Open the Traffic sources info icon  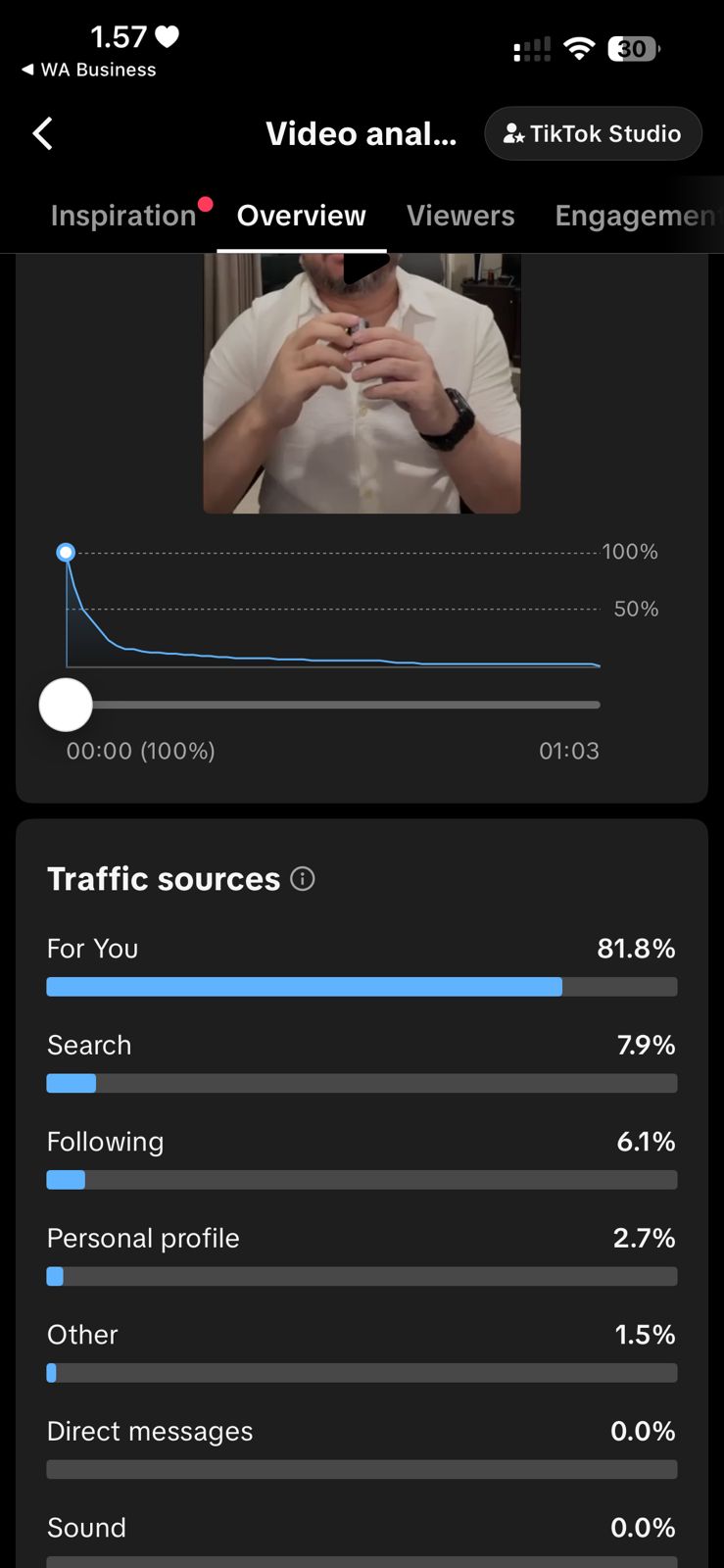pos(303,879)
